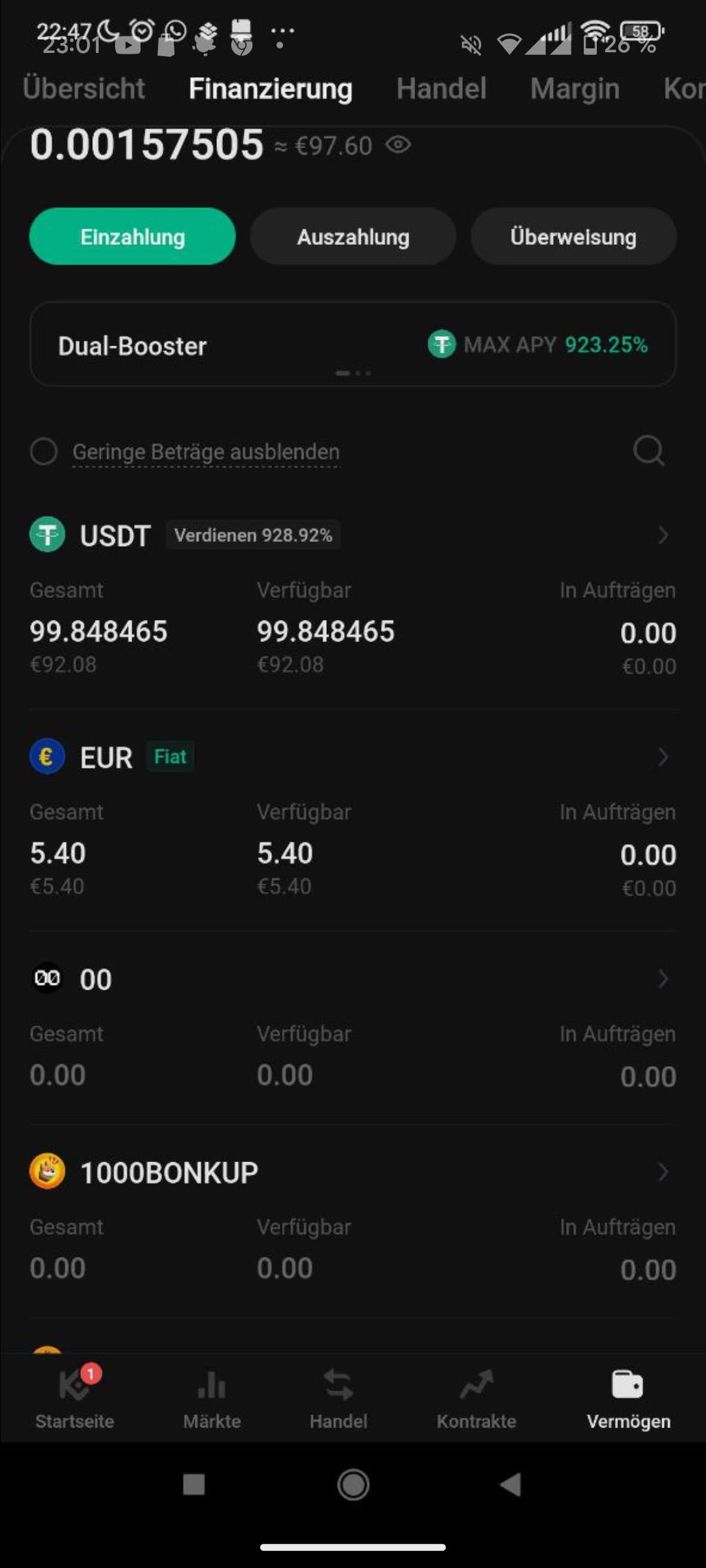This screenshot has height=1568, width=706.
Task: Open the Märkte bottom tab
Action: [x=212, y=1399]
